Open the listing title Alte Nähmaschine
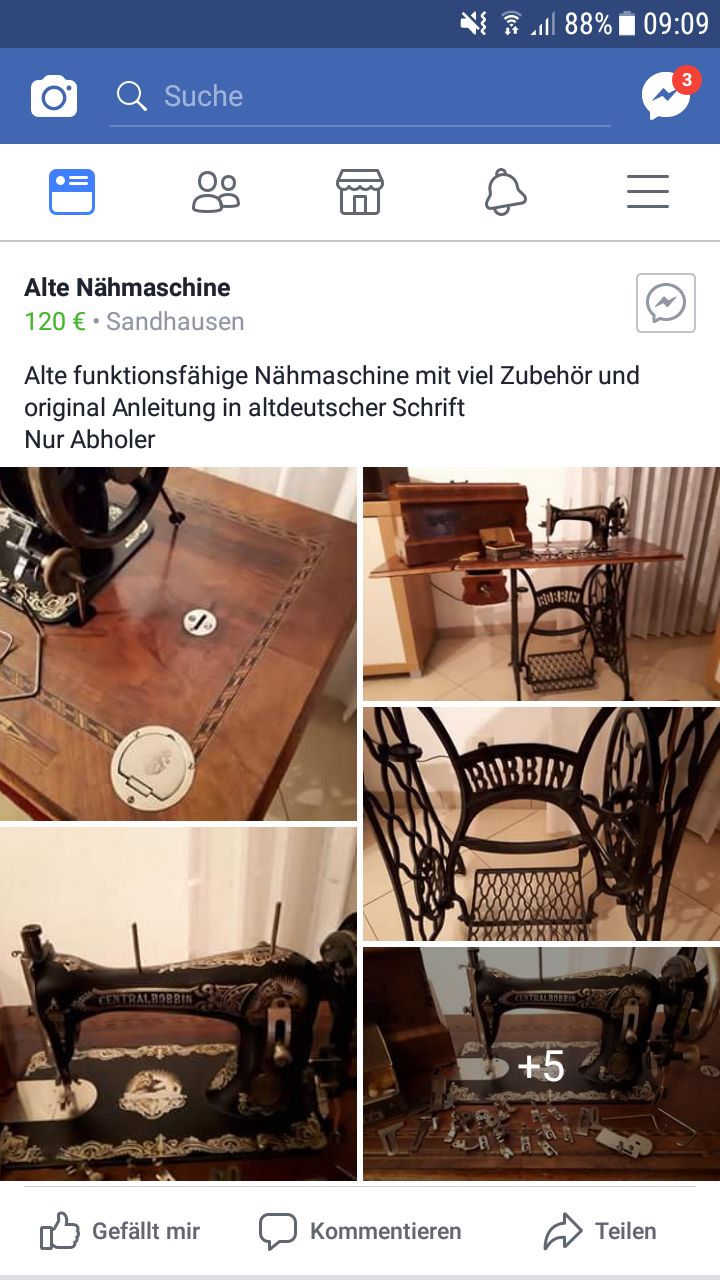The image size is (720, 1280). 128,288
